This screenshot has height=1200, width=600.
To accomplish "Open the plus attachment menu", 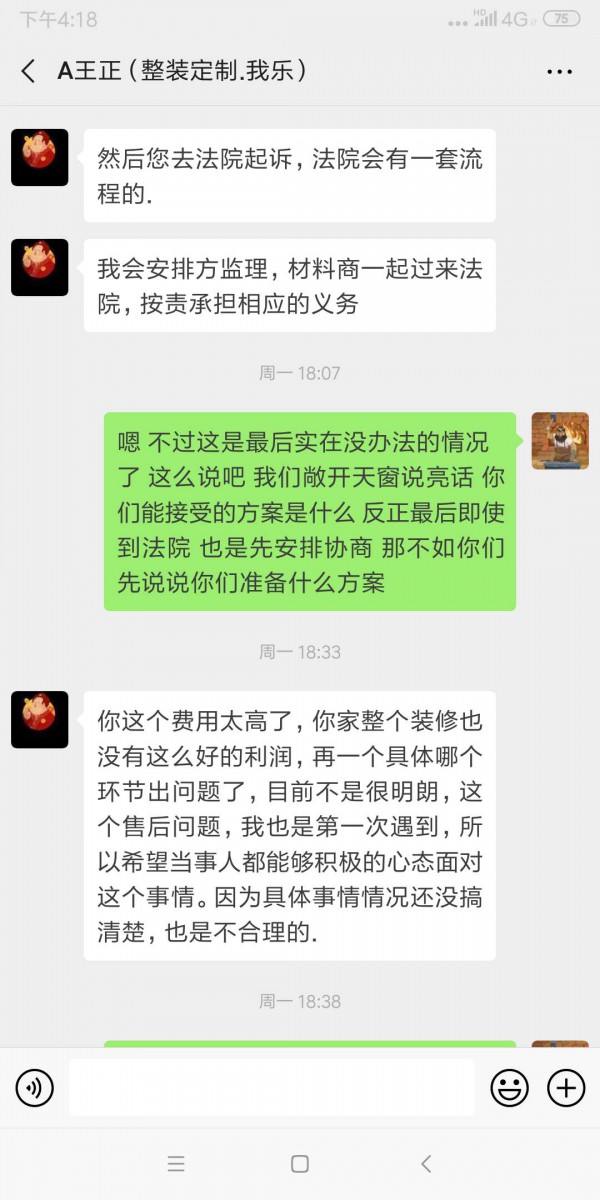I will pyautogui.click(x=566, y=1087).
